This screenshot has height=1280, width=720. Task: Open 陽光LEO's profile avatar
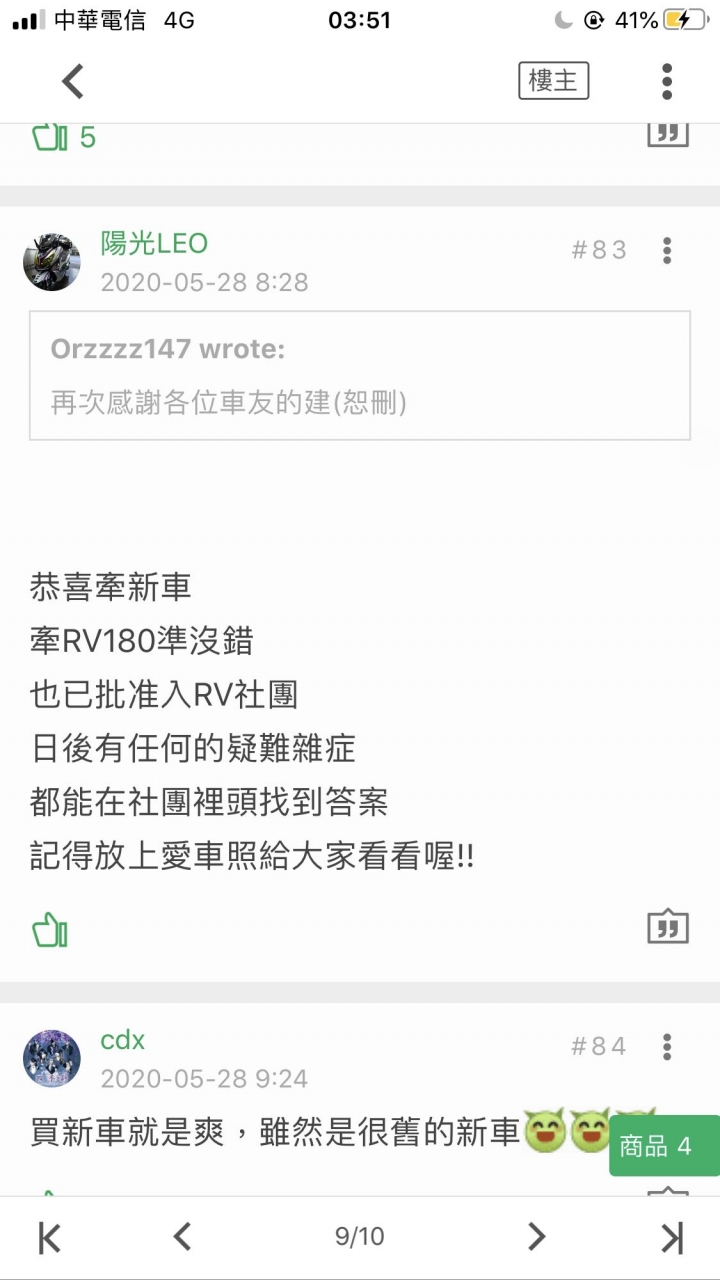(52, 262)
